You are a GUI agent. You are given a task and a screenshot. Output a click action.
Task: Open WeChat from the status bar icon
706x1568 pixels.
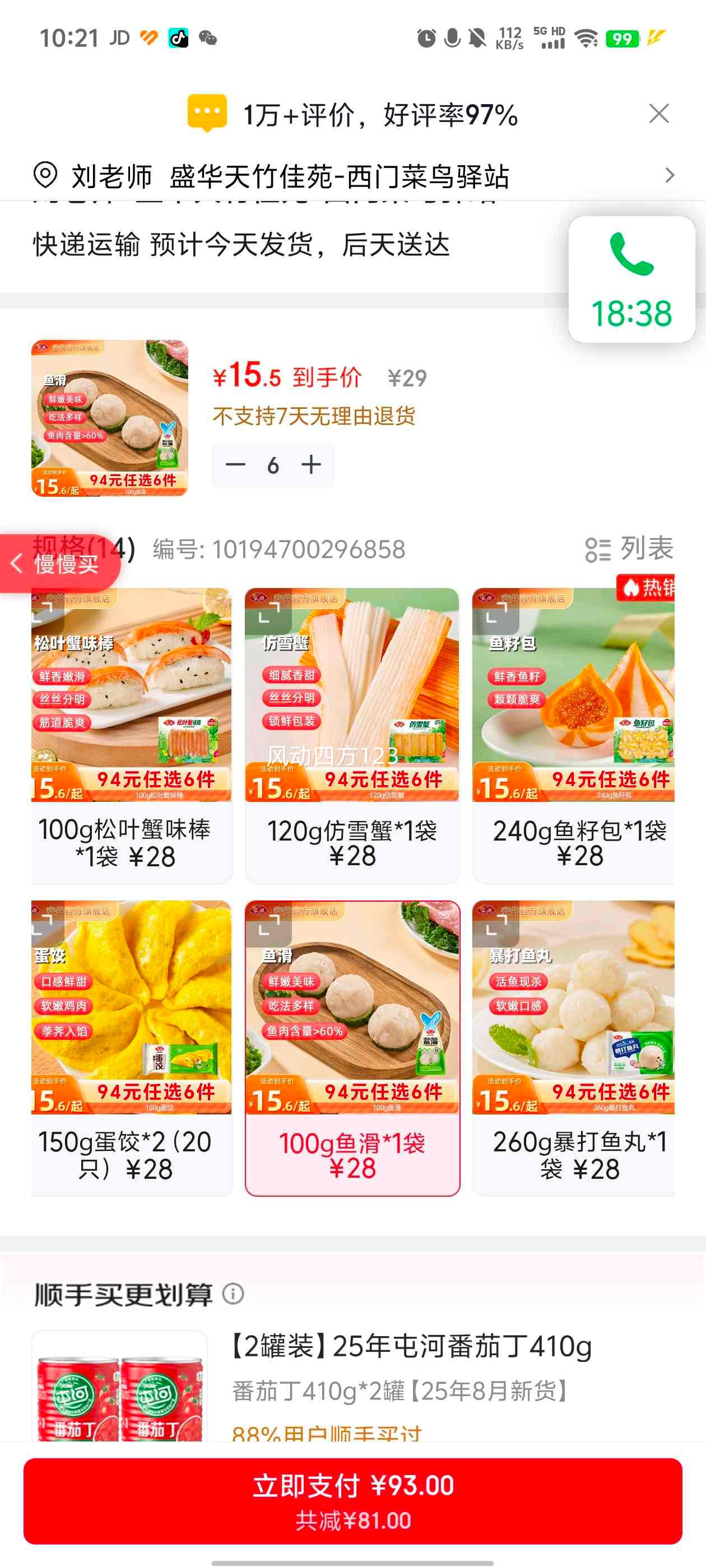coord(210,38)
